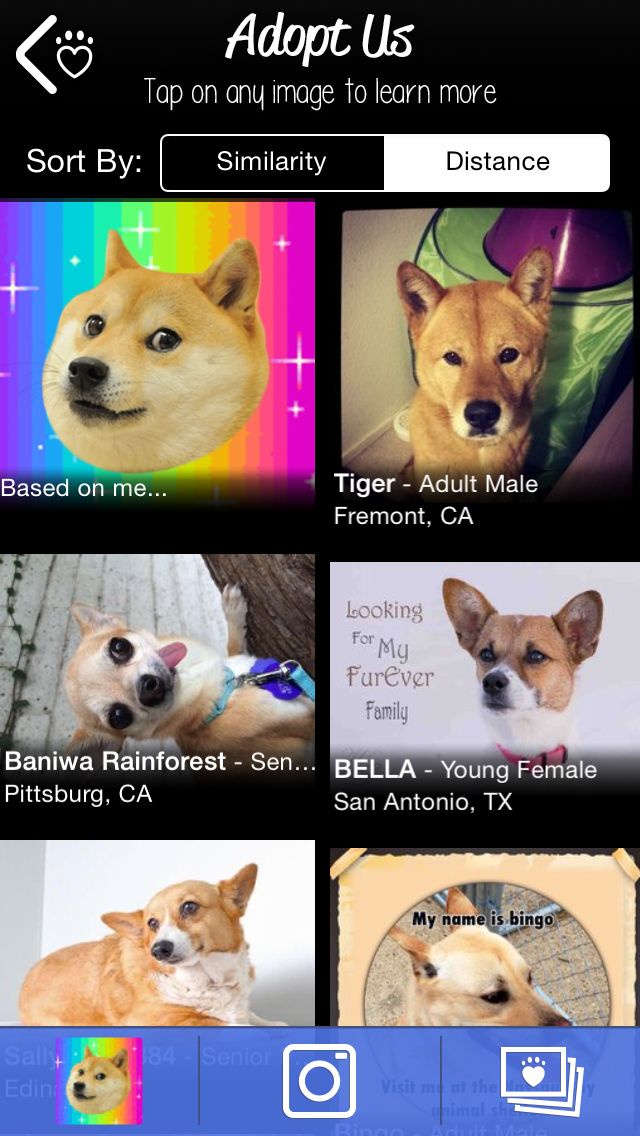Tap the doge photo in bottom bar

coord(99,1081)
